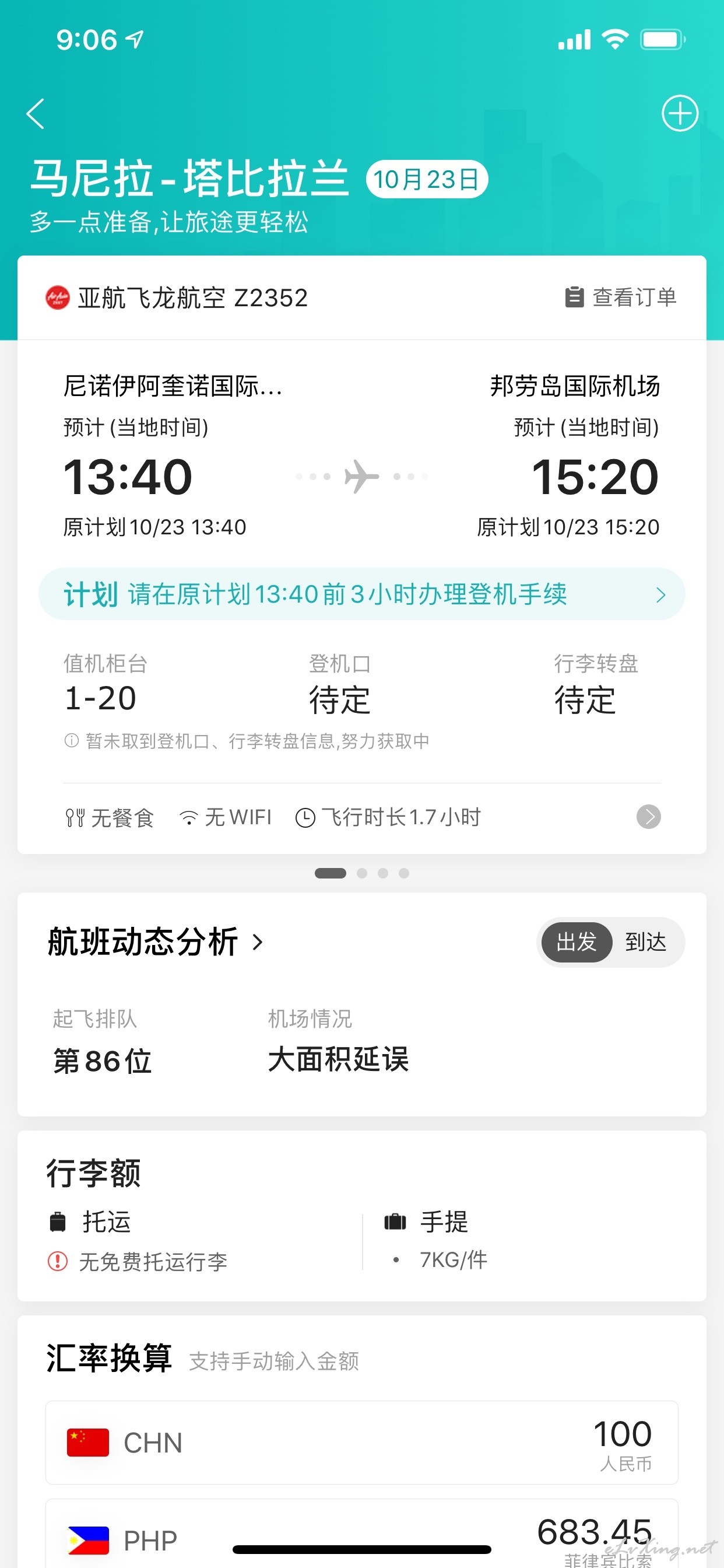The image size is (724, 1568).
Task: Expand flight amenities with the arrow after 飞行时长
Action: [649, 817]
